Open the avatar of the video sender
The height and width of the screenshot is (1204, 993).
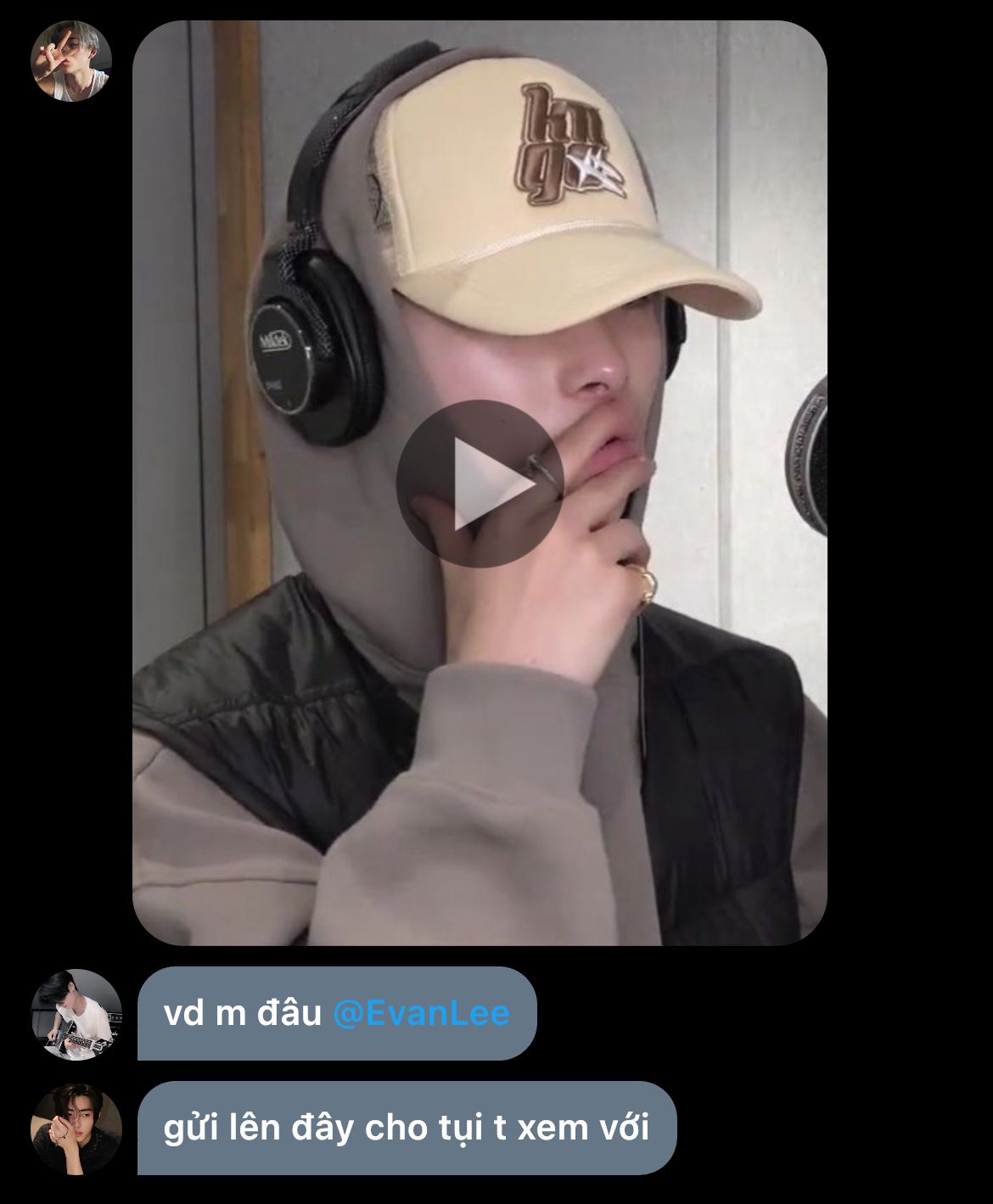click(71, 61)
